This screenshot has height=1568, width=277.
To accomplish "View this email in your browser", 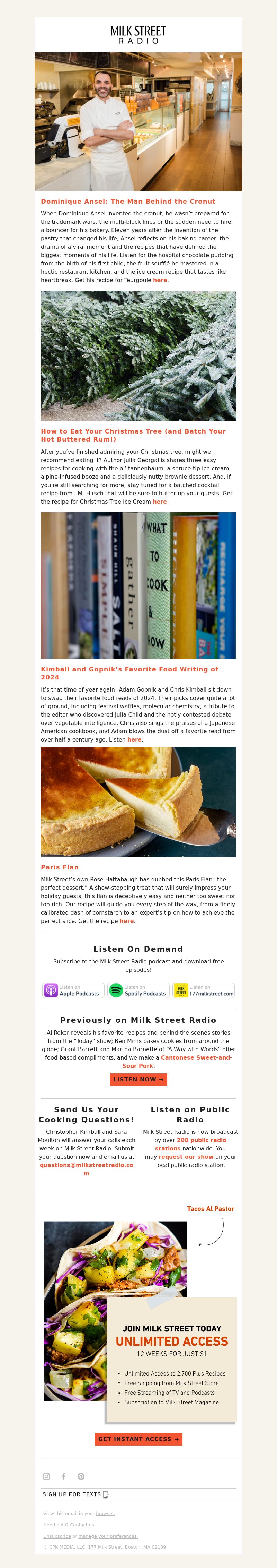I will point(105,1513).
